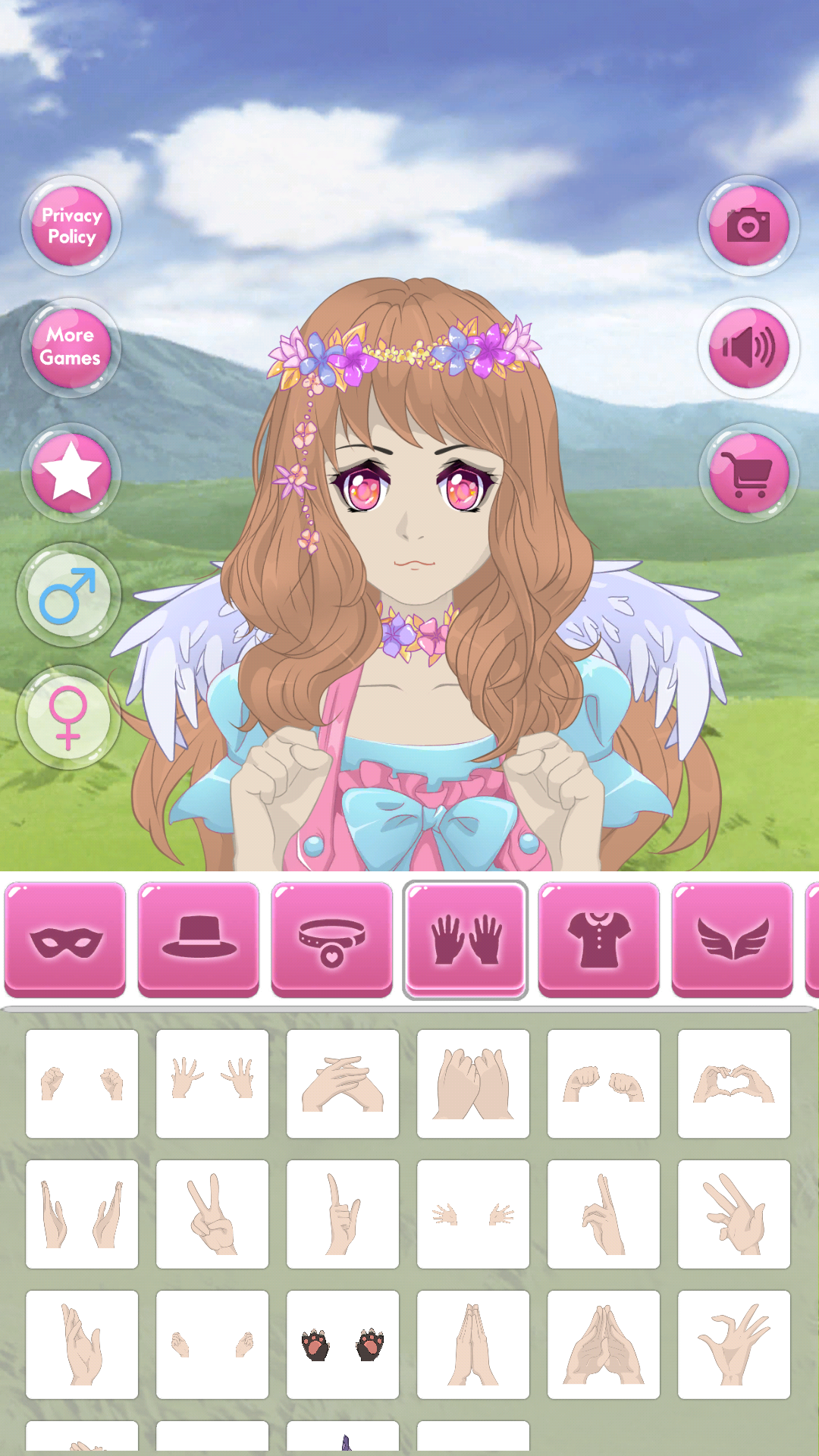This screenshot has height=1456, width=819.
Task: Mute the game sound
Action: pos(749,348)
